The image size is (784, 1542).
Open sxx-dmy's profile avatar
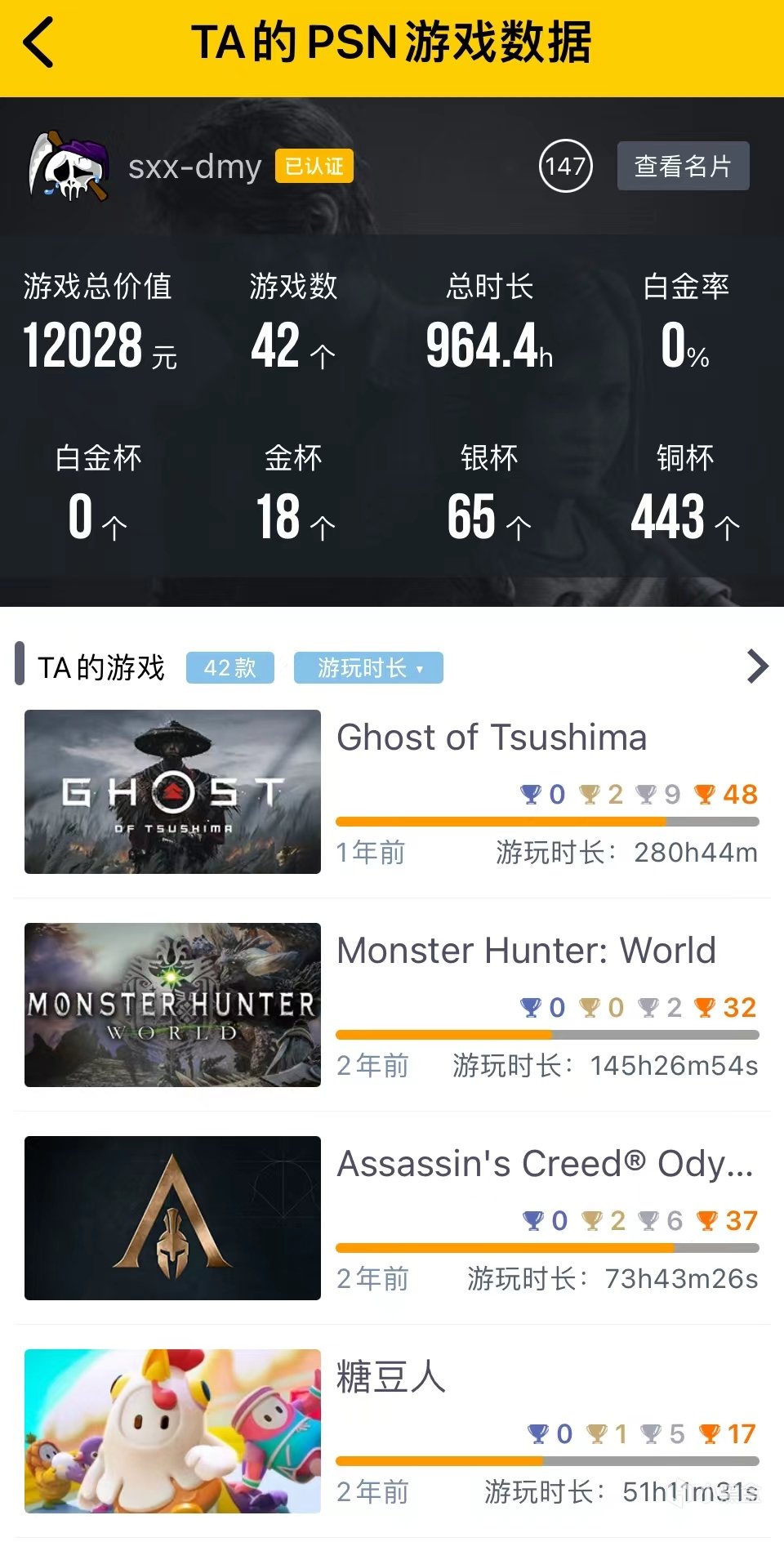pyautogui.click(x=69, y=167)
